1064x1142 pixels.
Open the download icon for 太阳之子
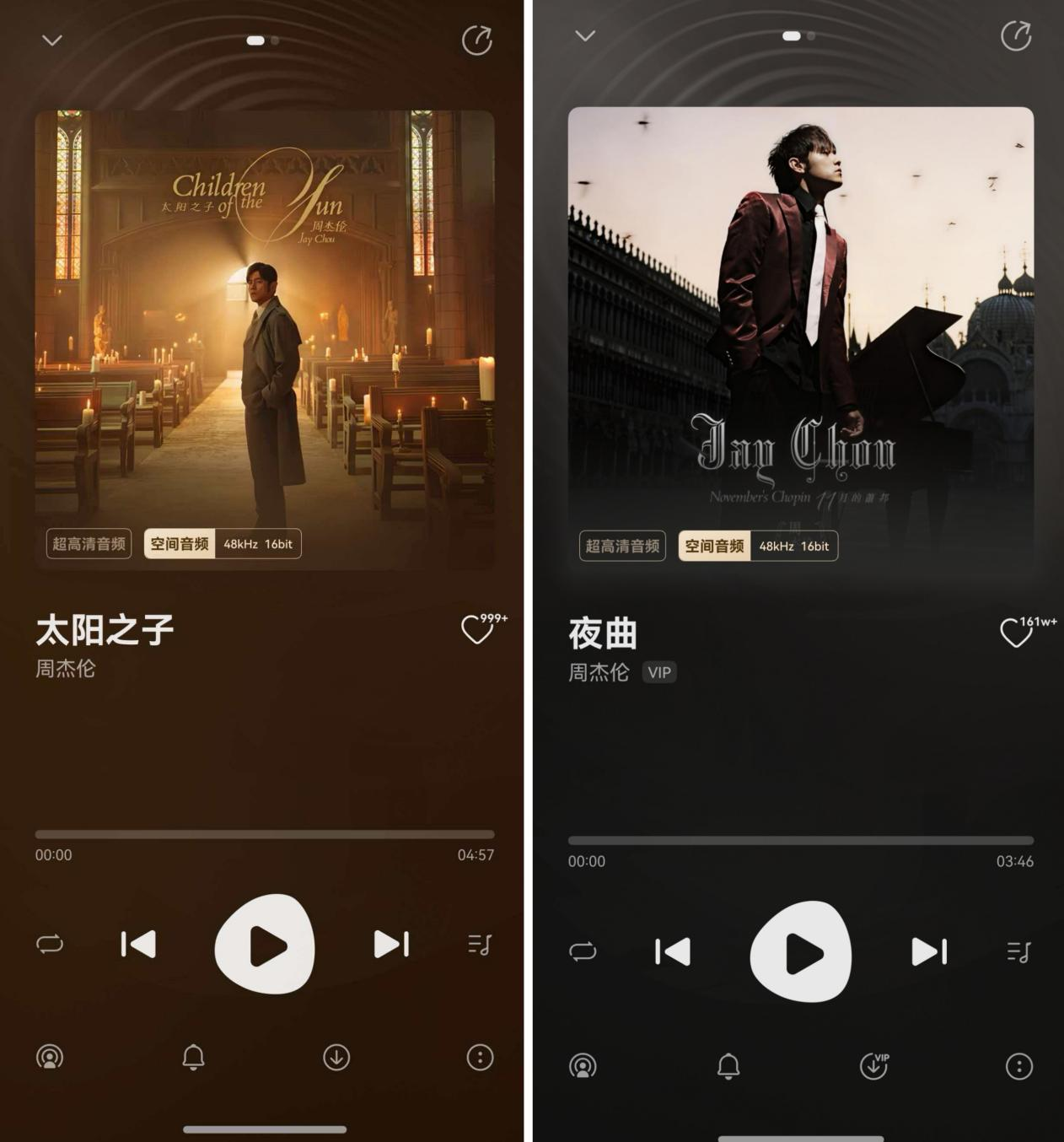click(x=336, y=1058)
